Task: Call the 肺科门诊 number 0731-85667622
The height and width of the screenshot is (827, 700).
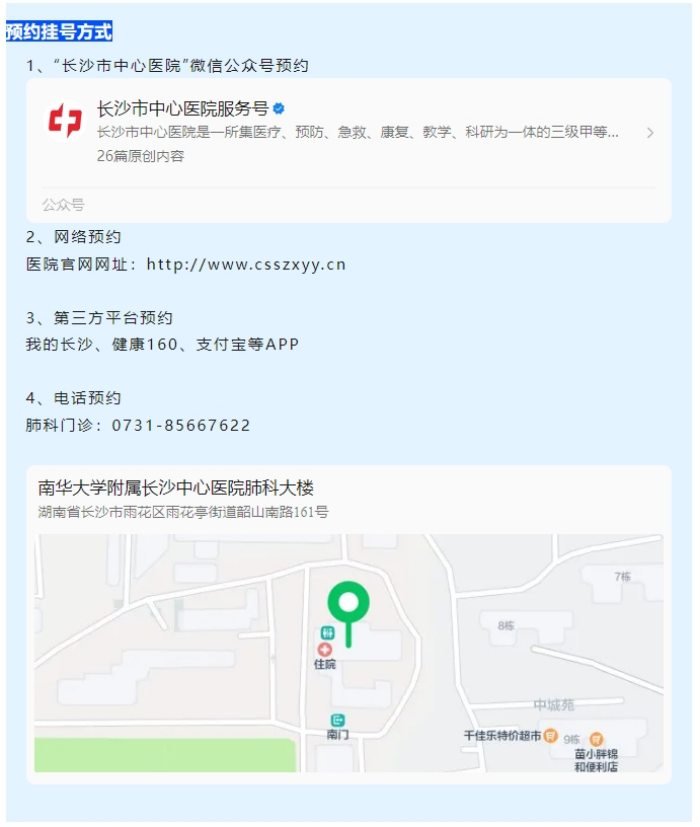Action: click(x=181, y=425)
